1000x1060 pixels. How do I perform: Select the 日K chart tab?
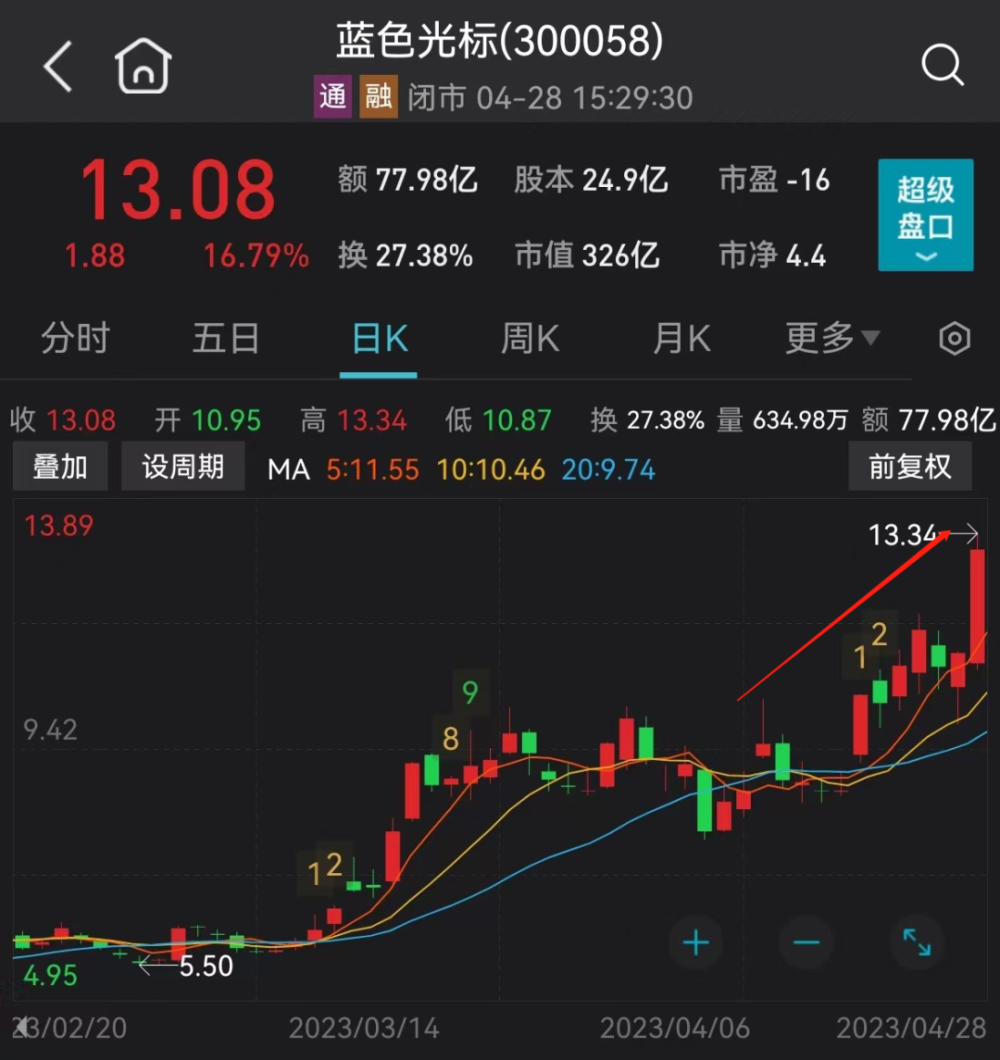pos(379,339)
